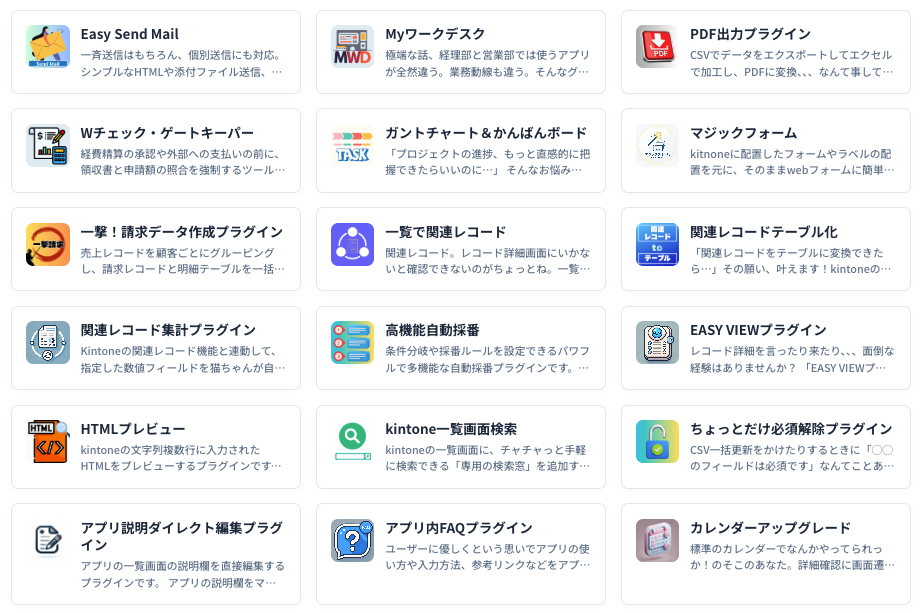Select the 一覧で関連レコード card

(461, 249)
